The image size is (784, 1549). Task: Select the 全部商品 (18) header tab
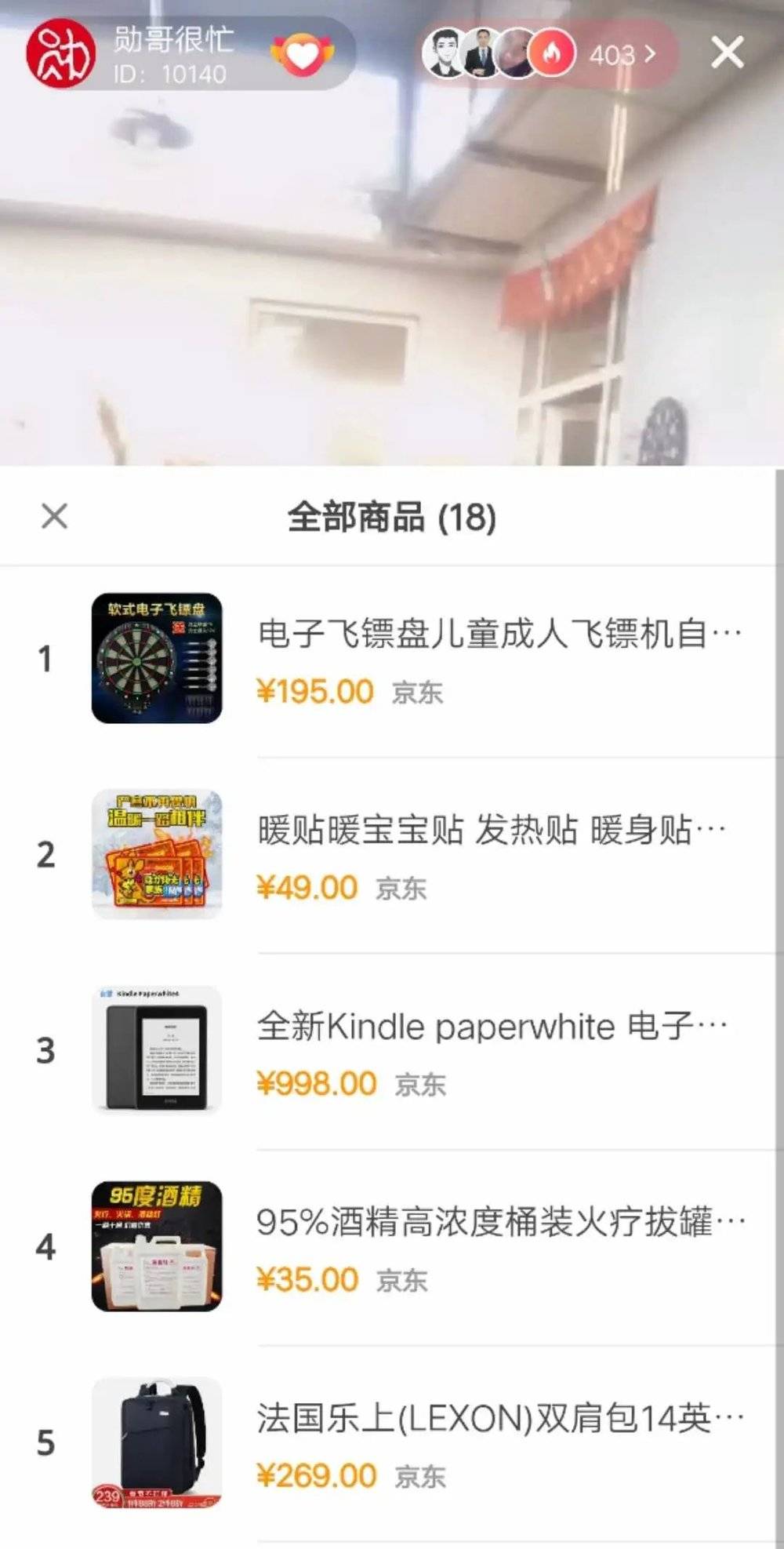point(392,516)
